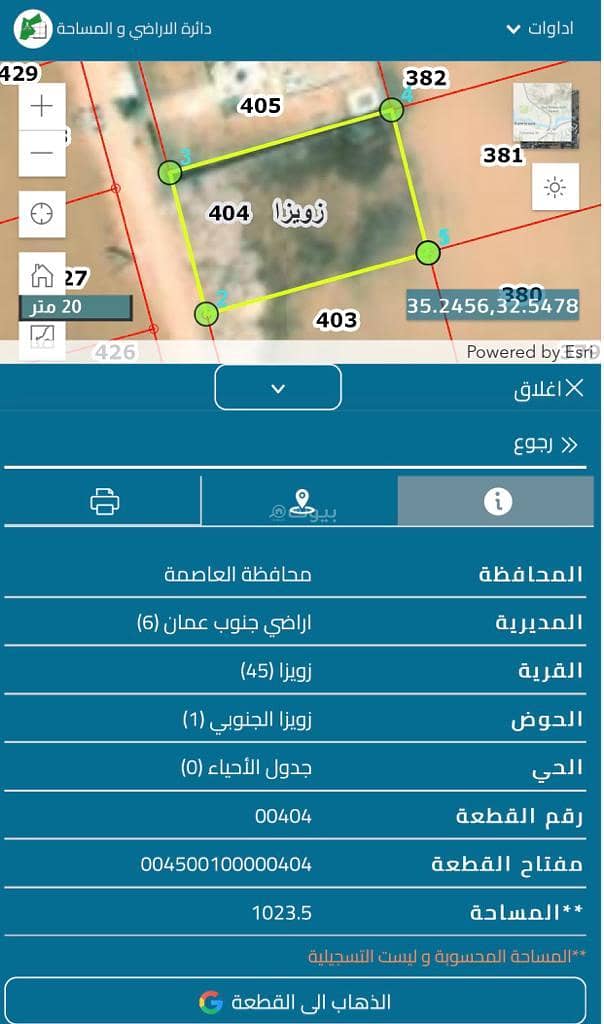
Task: Open the ادوات tools dropdown
Action: (x=540, y=28)
